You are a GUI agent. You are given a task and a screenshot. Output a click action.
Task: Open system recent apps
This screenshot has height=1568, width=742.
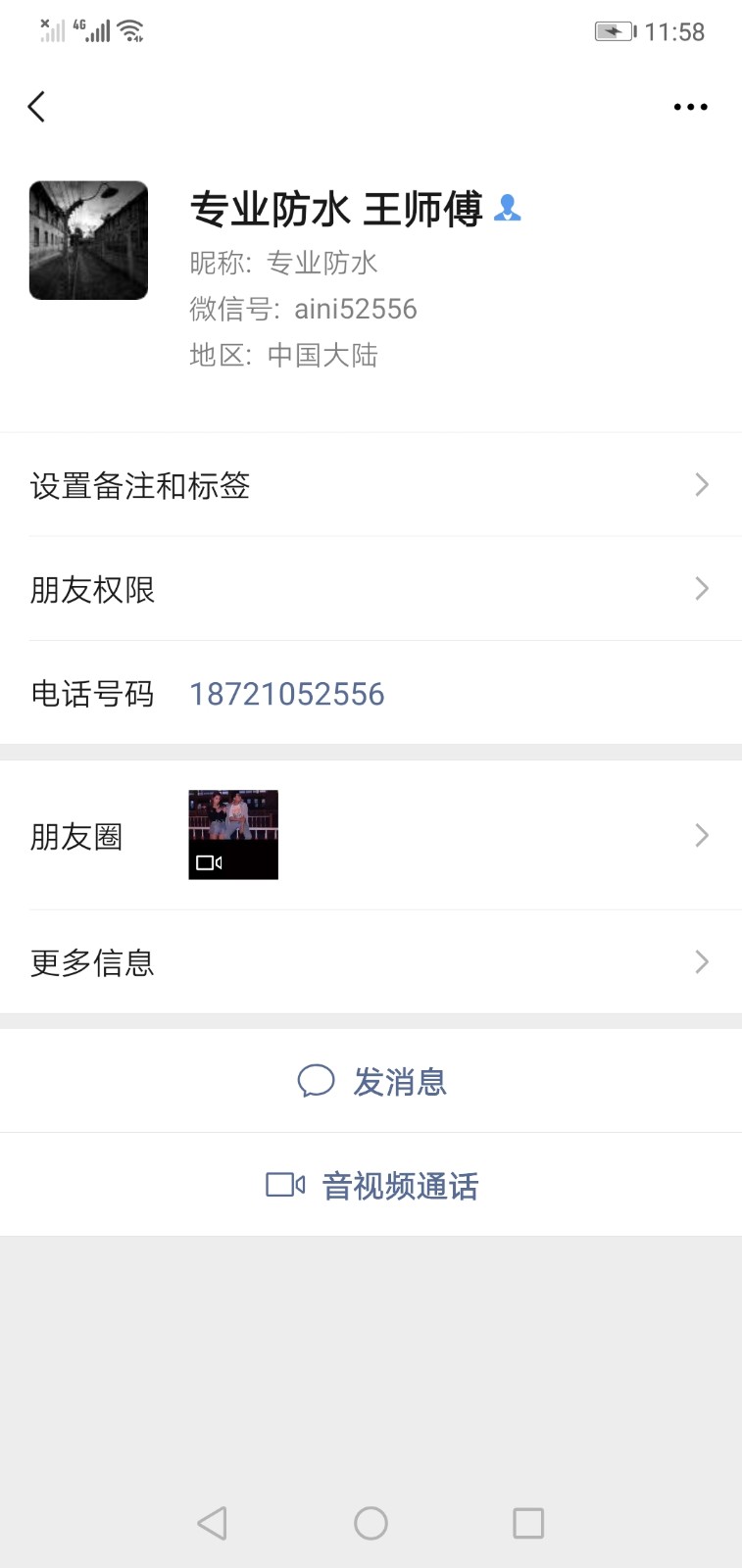(x=528, y=1523)
